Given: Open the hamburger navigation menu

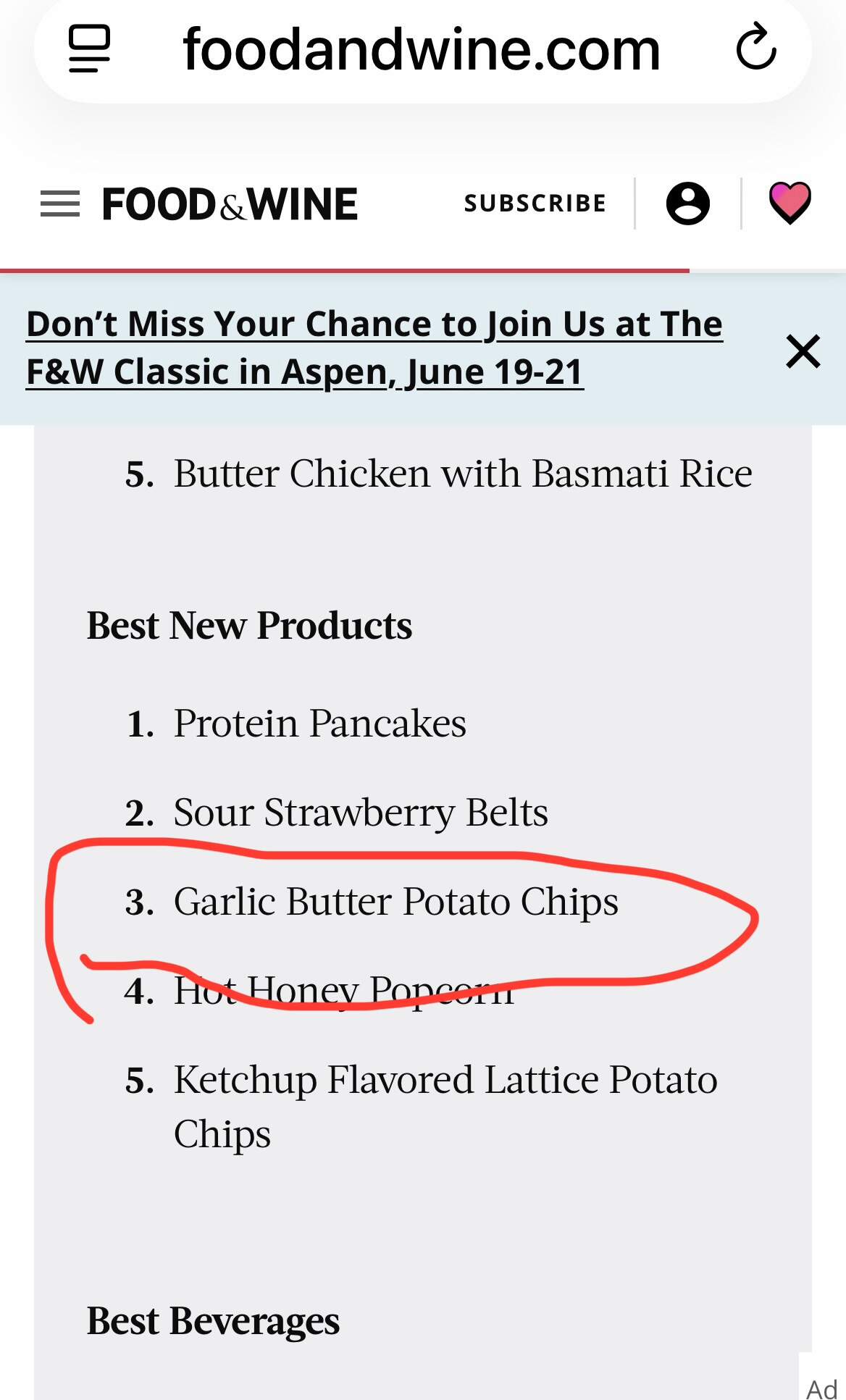Looking at the screenshot, I should click(60, 204).
